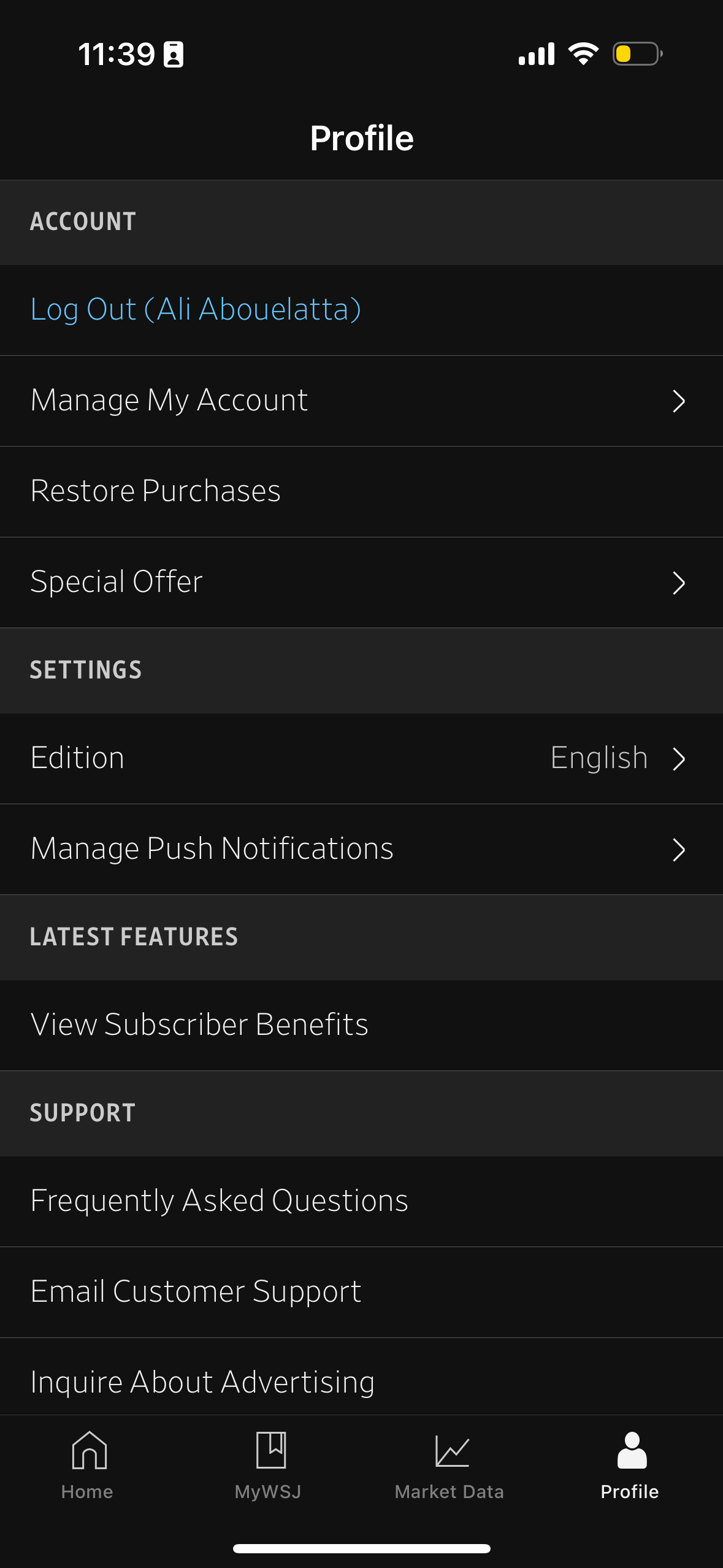Image resolution: width=723 pixels, height=1568 pixels.
Task: Select Email Customer Support
Action: [361, 1289]
